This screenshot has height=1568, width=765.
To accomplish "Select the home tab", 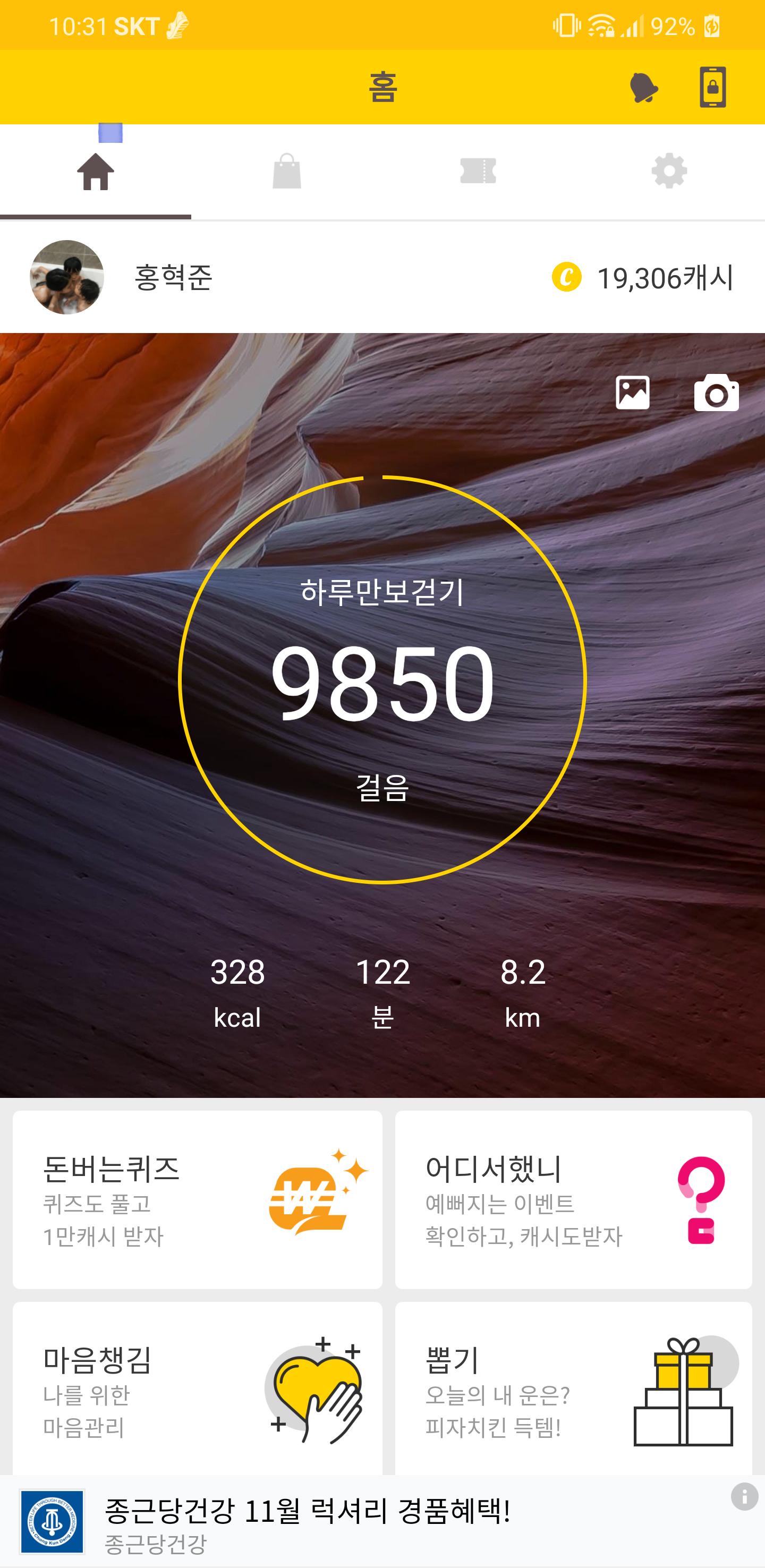I will [x=96, y=171].
